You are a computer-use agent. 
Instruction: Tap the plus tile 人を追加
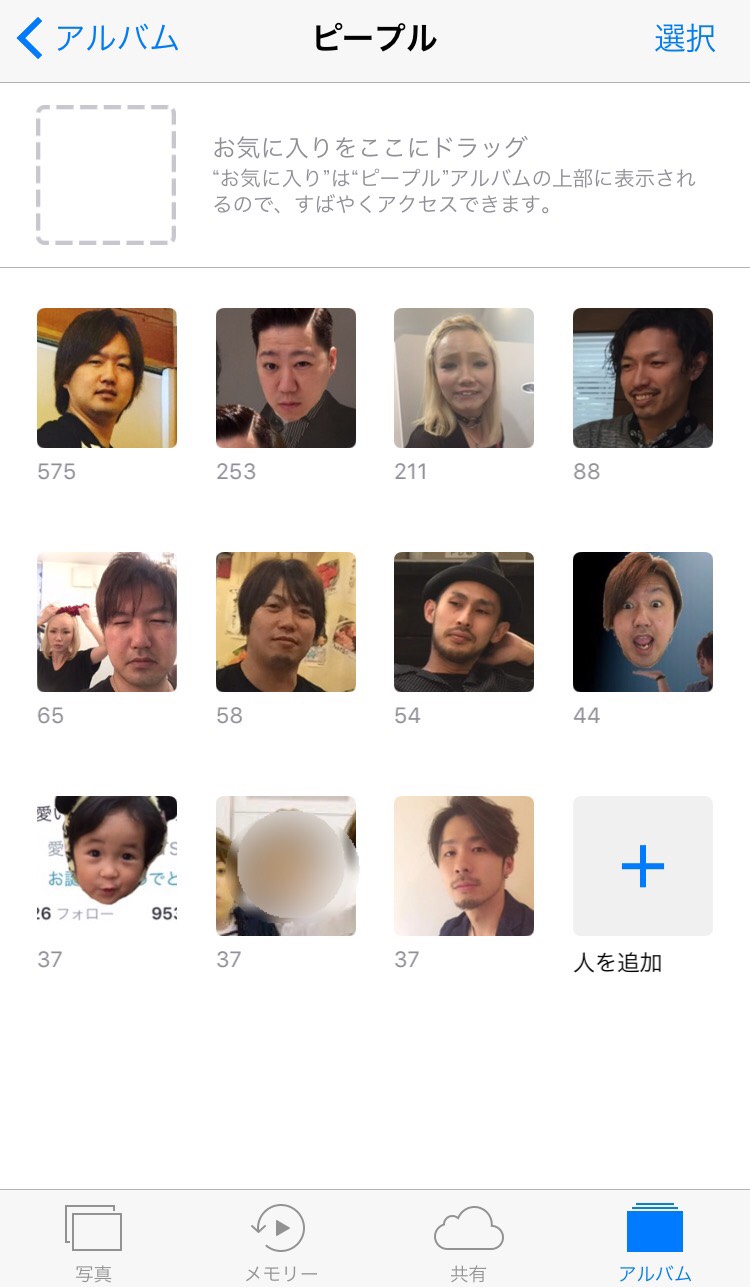click(x=643, y=866)
